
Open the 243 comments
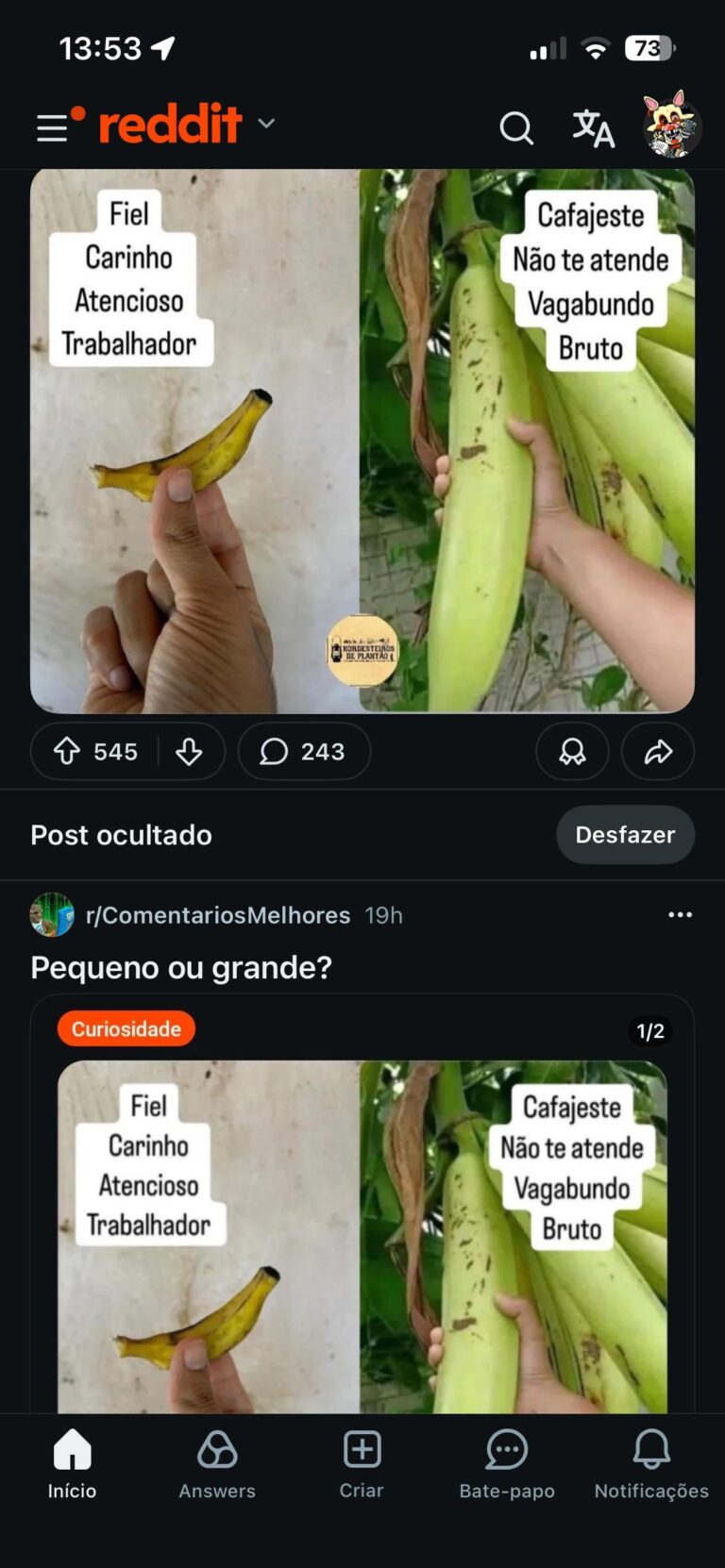pyautogui.click(x=304, y=751)
